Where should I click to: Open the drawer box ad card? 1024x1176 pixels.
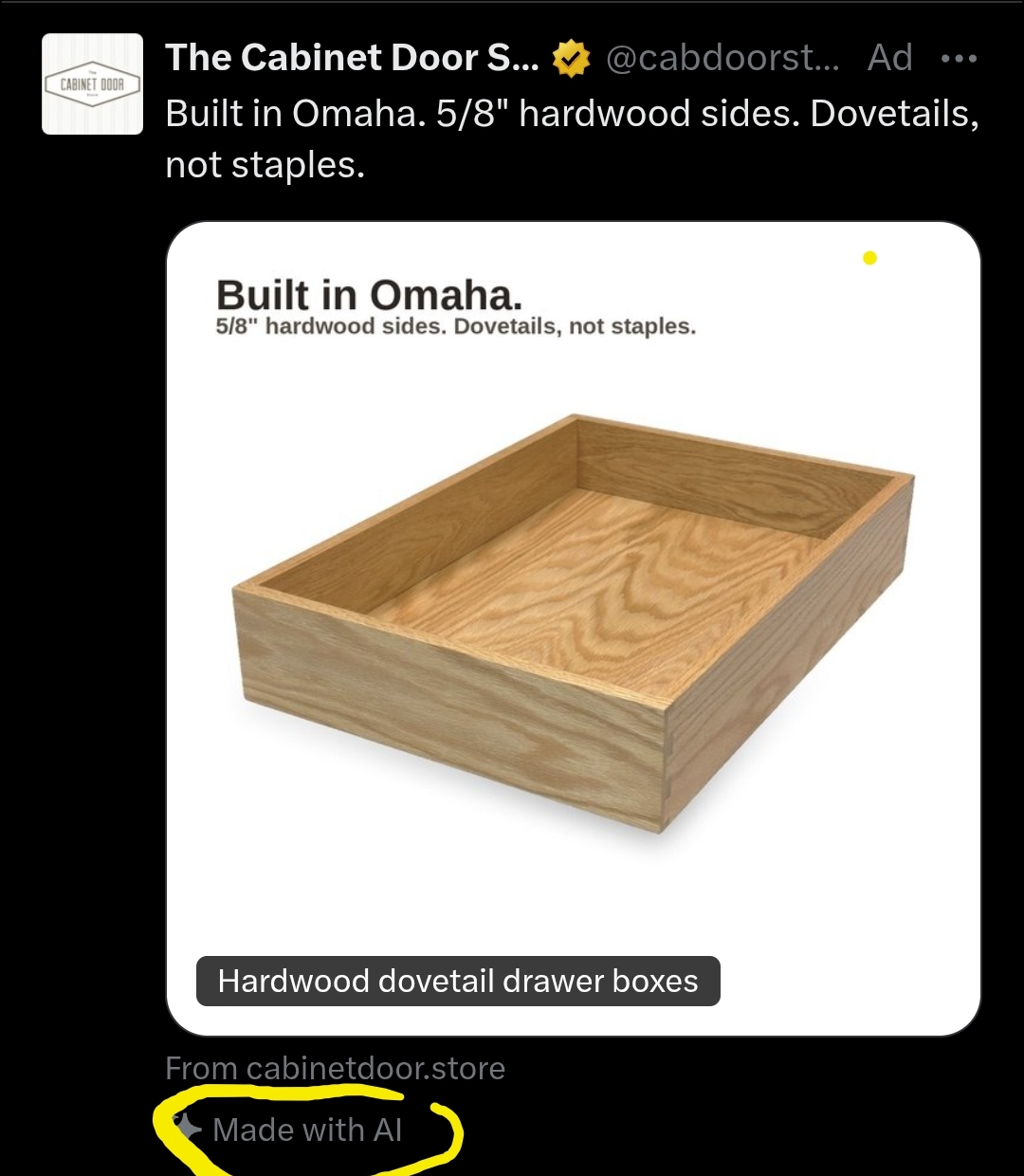pos(574,629)
